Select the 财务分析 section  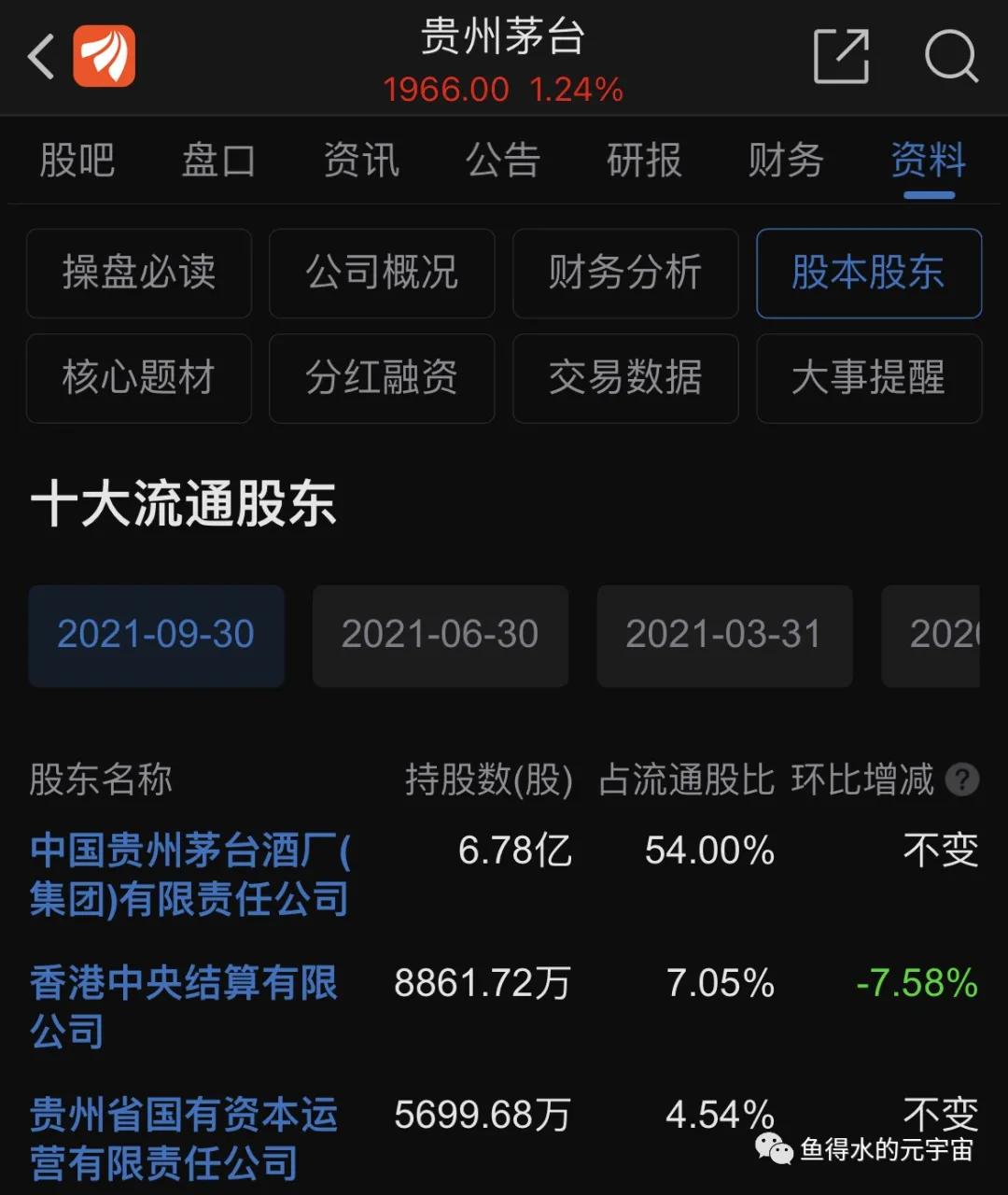[x=625, y=274]
